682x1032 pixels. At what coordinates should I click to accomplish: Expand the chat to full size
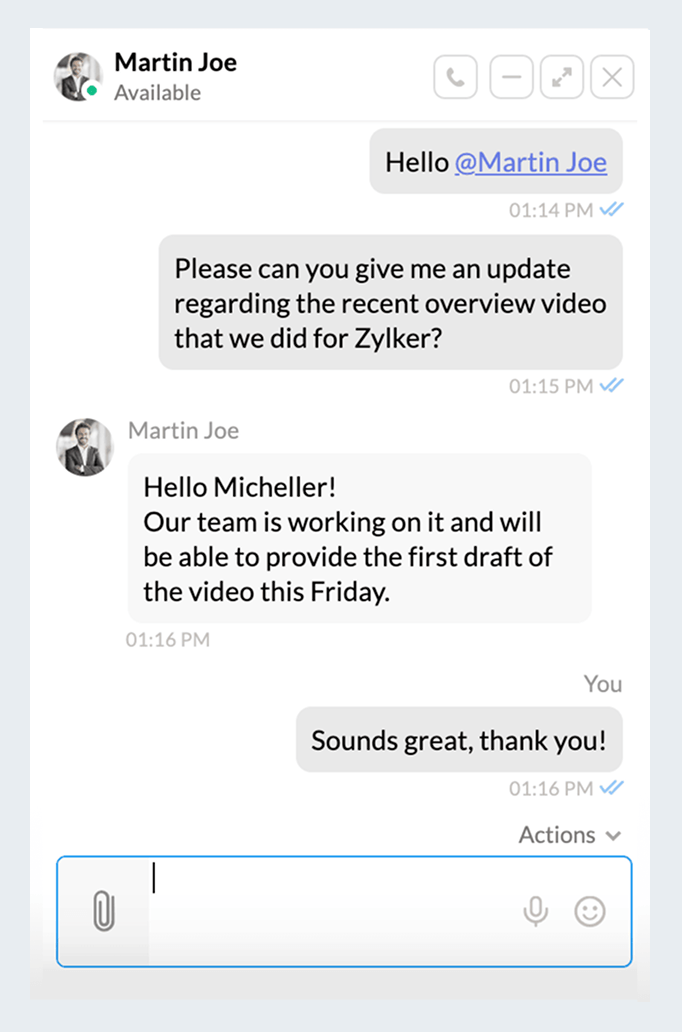point(561,77)
